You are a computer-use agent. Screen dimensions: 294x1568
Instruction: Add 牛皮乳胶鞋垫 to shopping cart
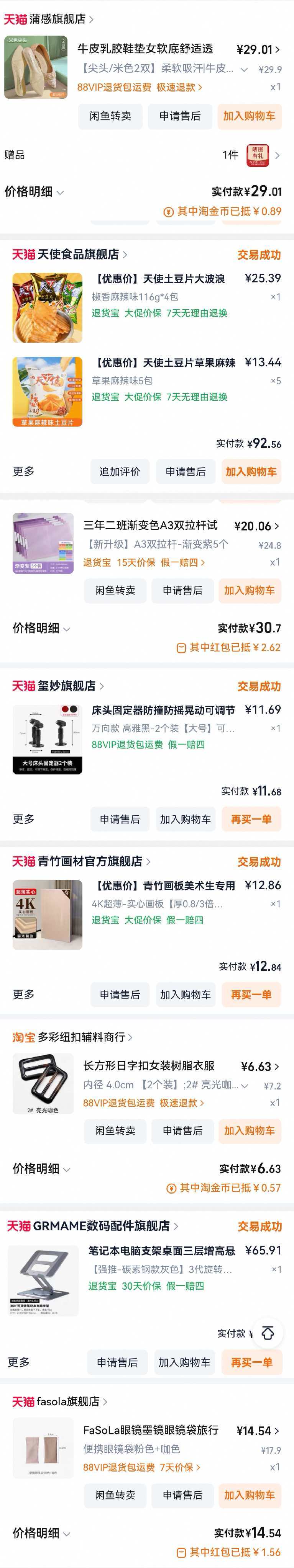click(x=249, y=116)
